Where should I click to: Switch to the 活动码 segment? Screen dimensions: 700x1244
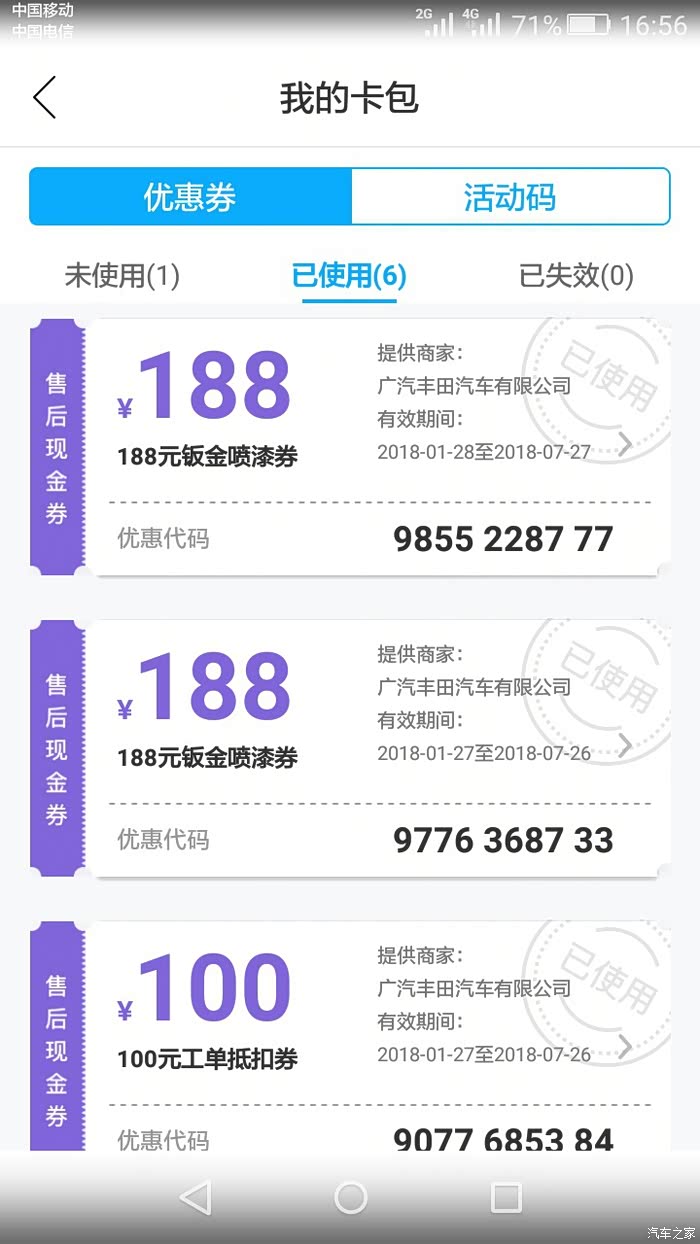coord(510,197)
